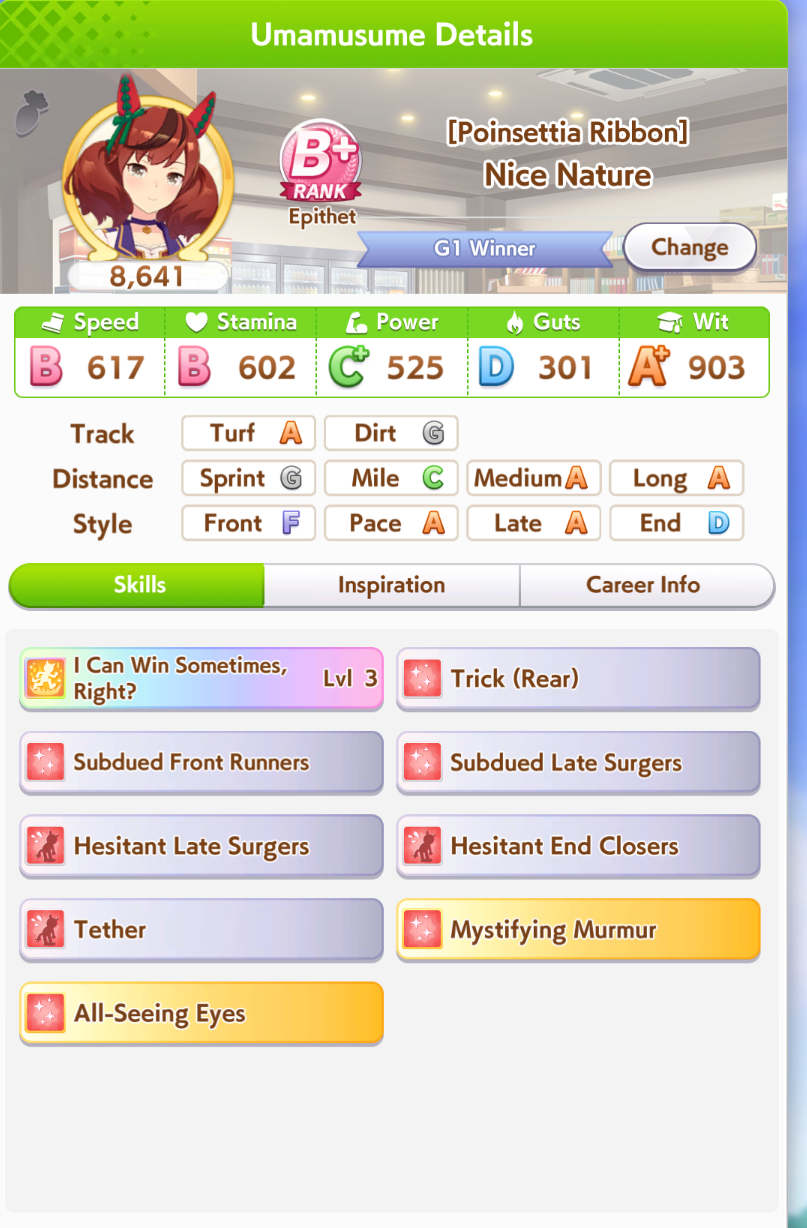Open the Trick (Rear) skill details

pos(578,679)
